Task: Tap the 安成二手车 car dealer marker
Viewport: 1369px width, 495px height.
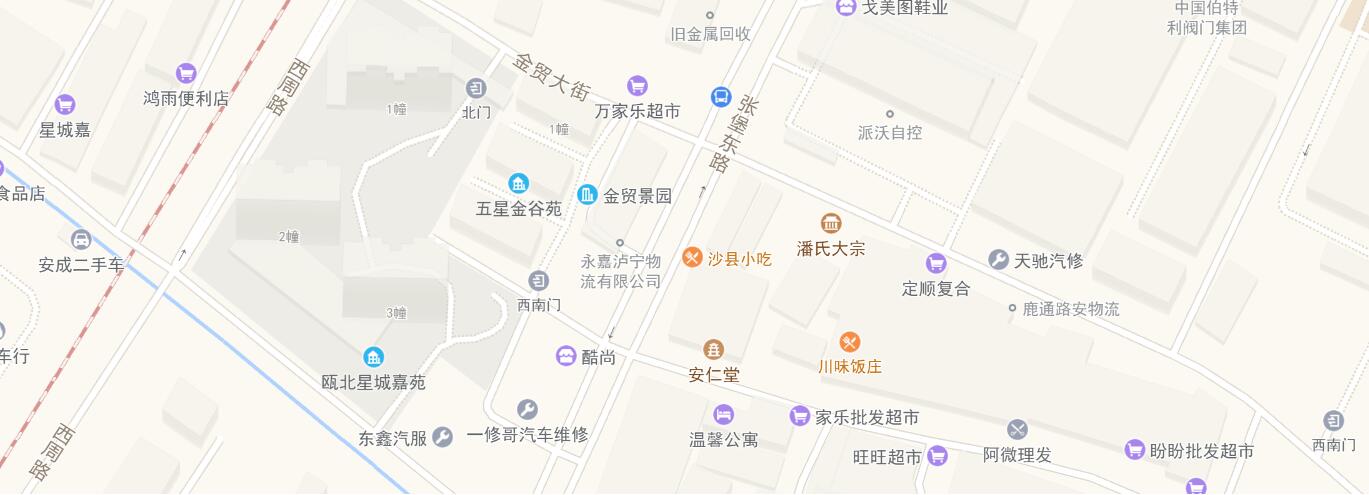Action: [x=81, y=240]
